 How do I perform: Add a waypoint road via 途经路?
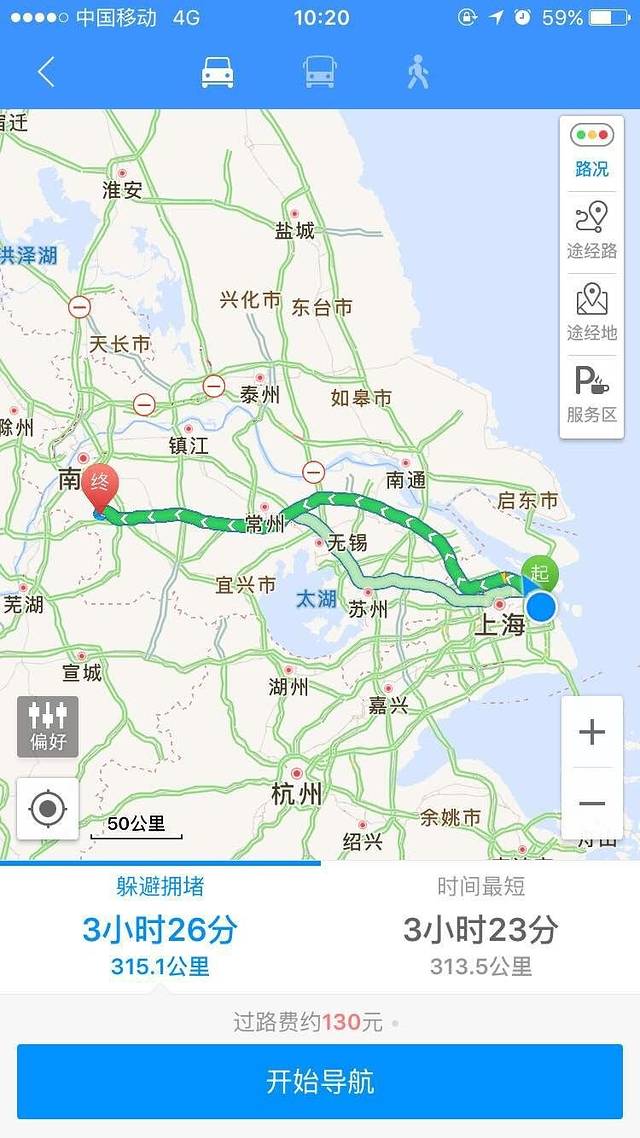coord(592,231)
